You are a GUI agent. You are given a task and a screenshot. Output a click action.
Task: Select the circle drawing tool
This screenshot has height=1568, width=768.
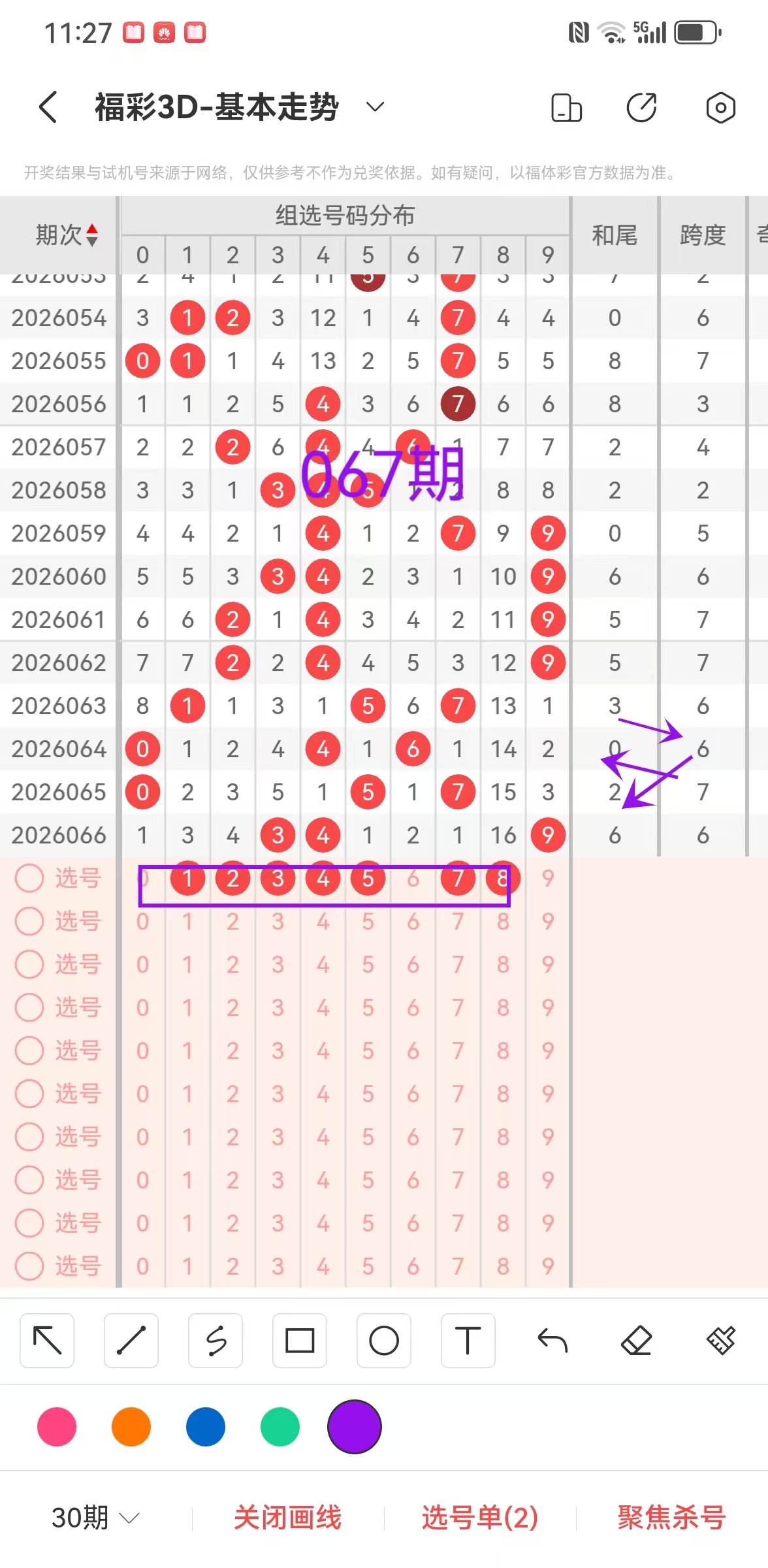(384, 1341)
